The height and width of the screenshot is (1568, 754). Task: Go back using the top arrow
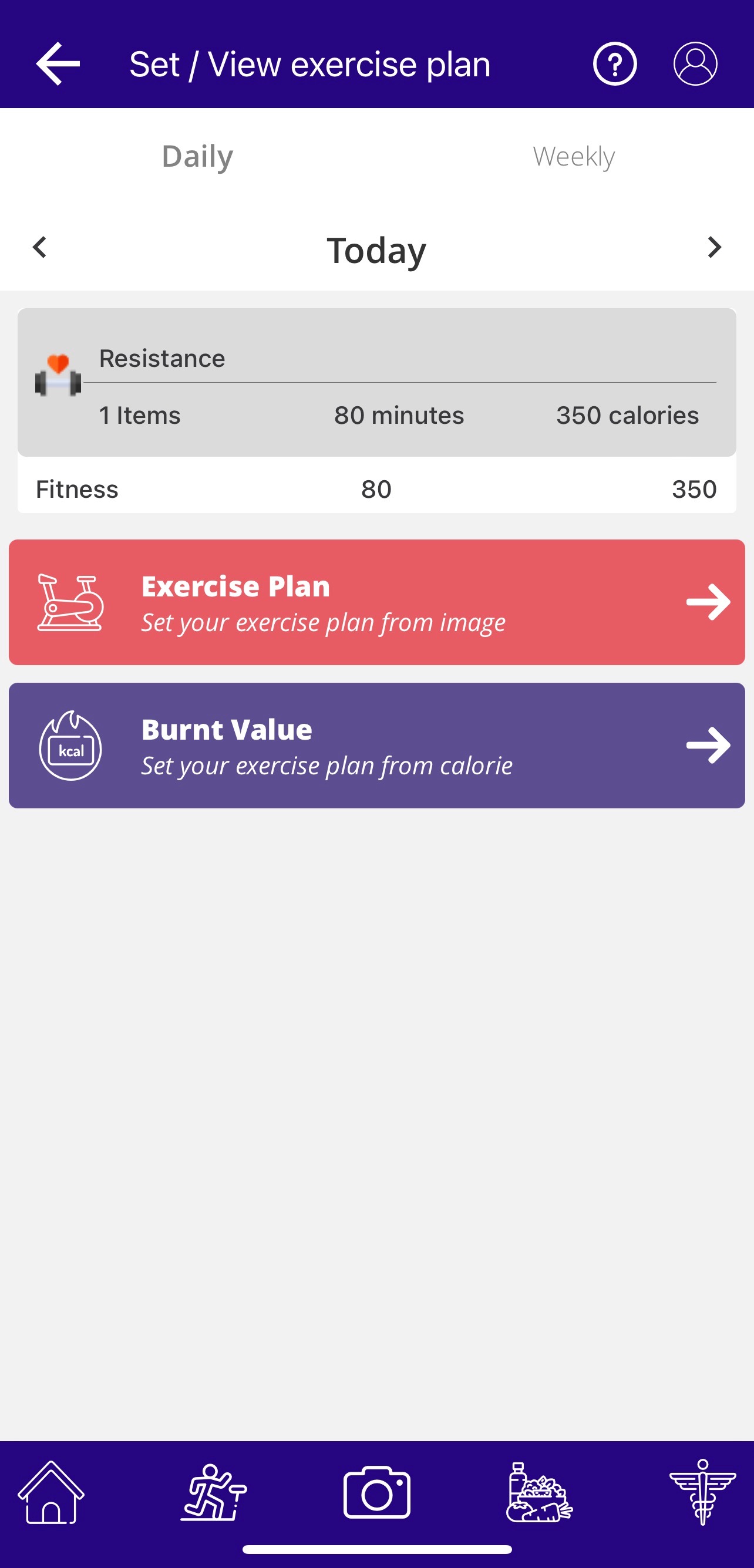click(58, 63)
